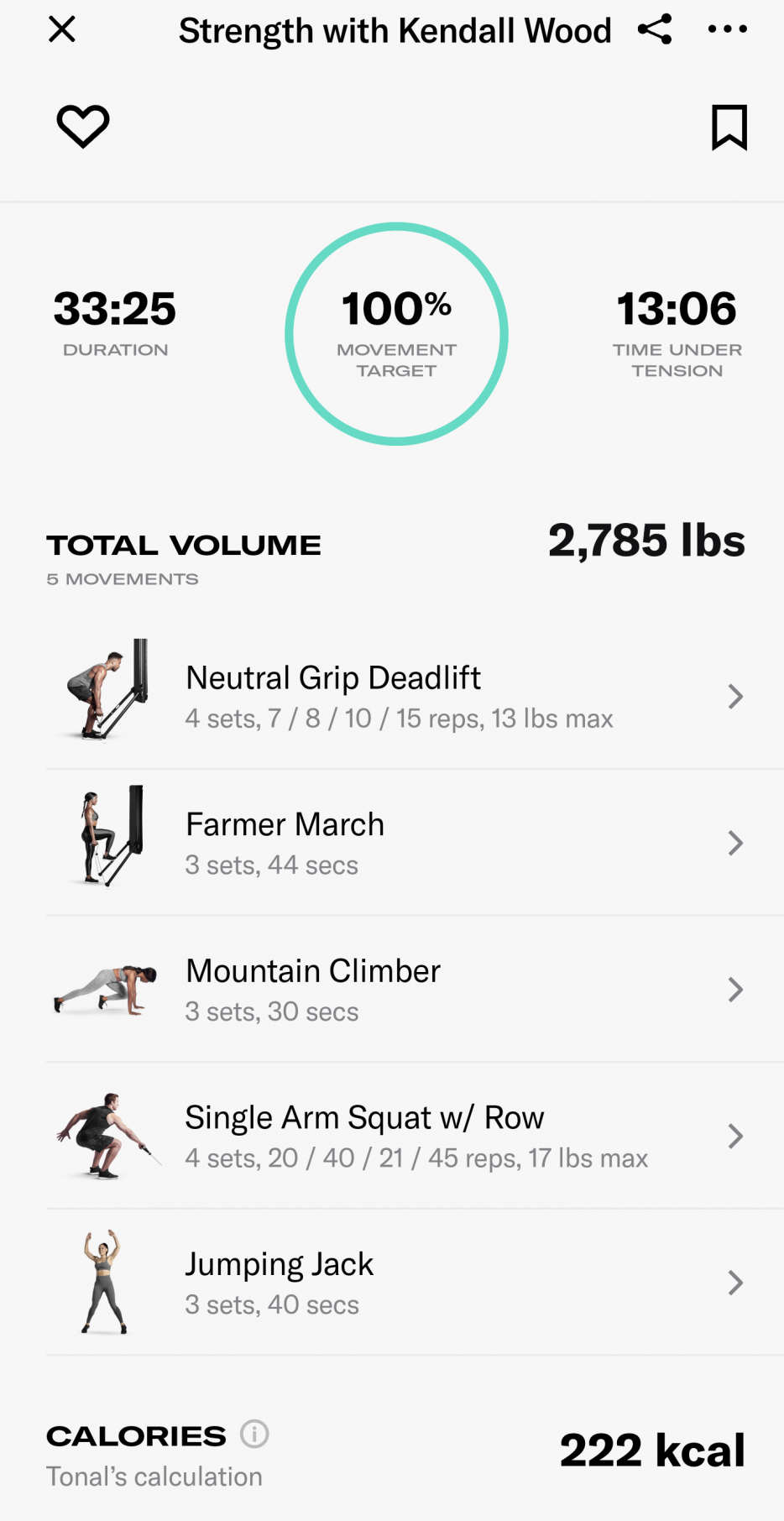This screenshot has width=784, height=1521.
Task: Like this workout with the heart
Action: pyautogui.click(x=83, y=127)
